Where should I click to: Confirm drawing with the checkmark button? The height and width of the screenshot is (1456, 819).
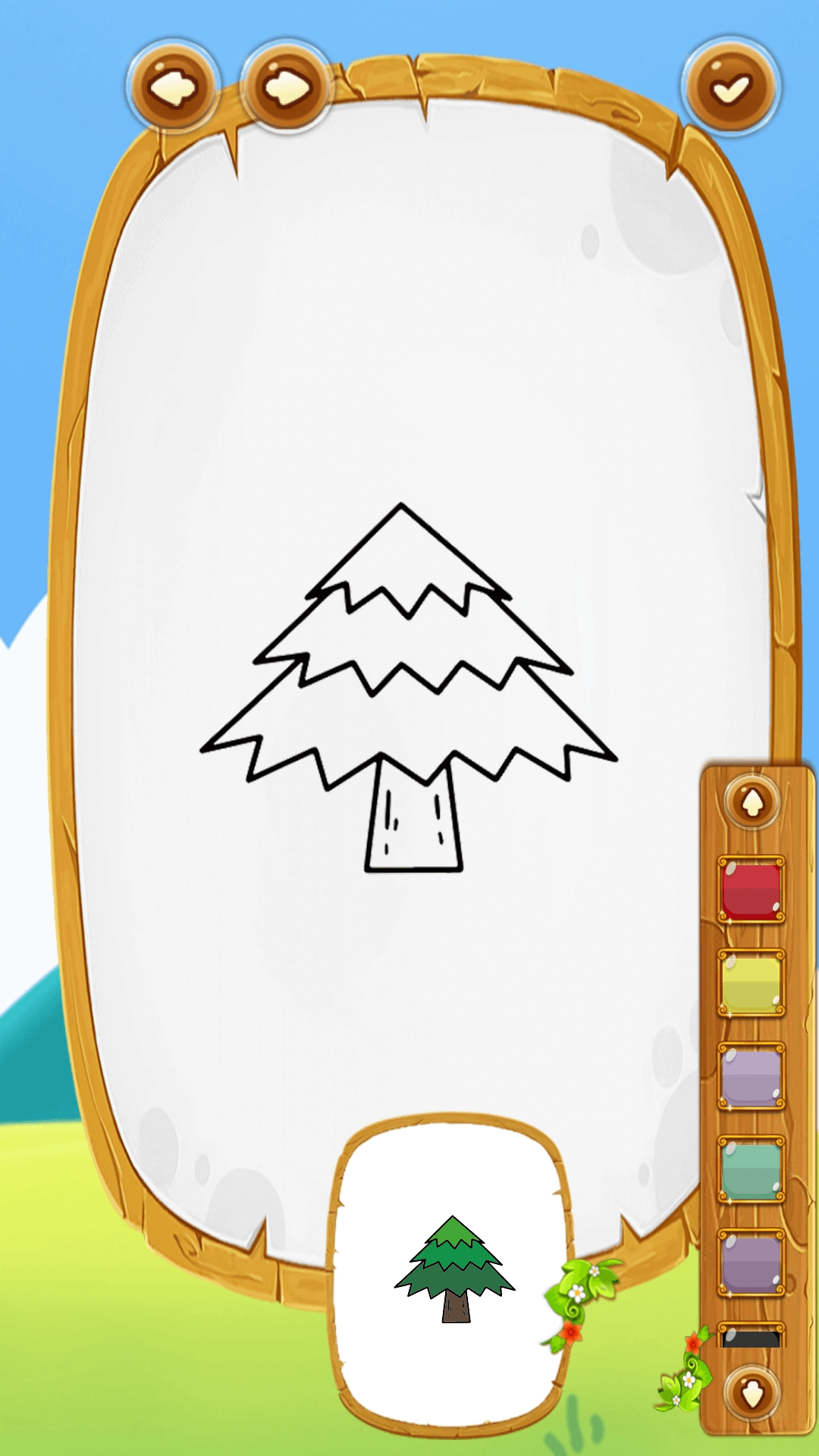731,87
